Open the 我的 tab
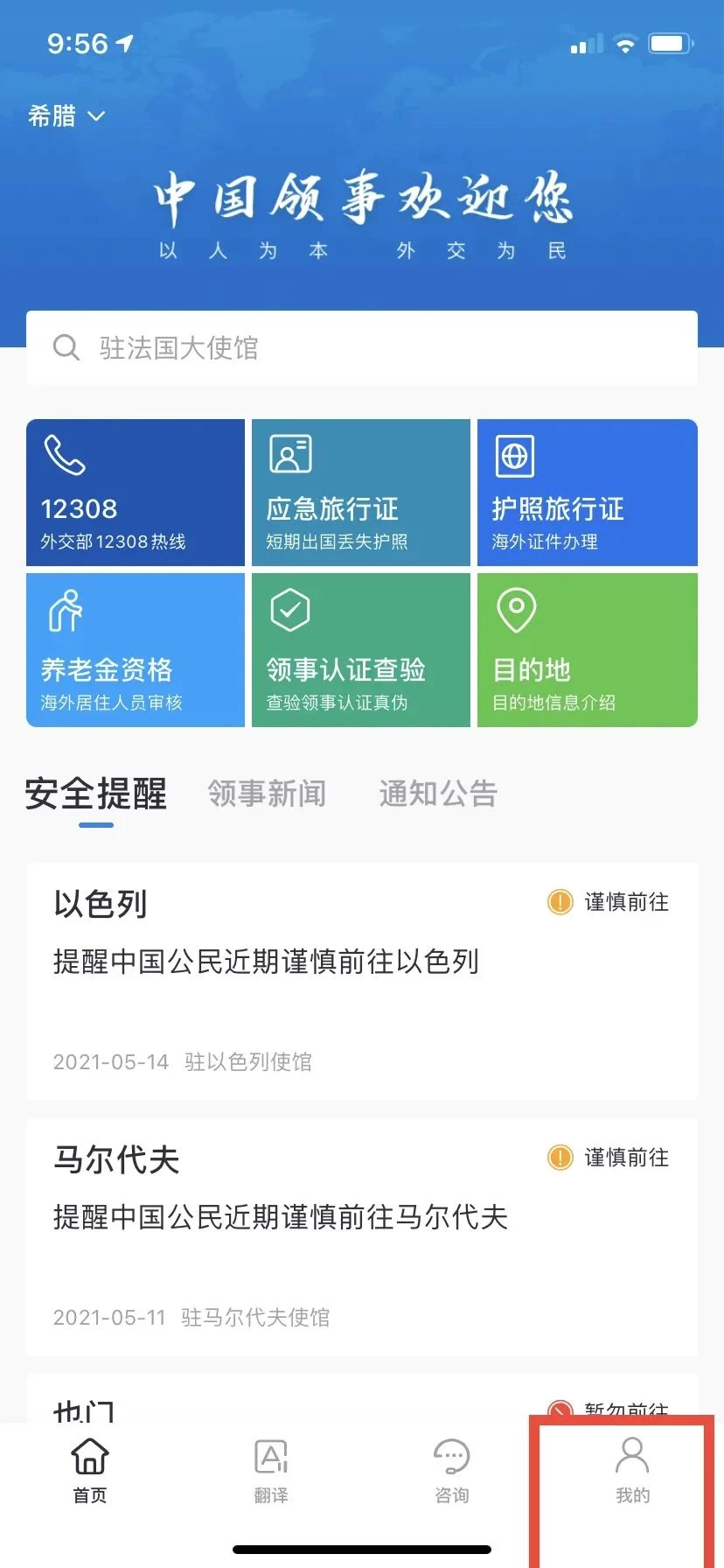Viewport: 724px width, 1568px height. pos(632,1471)
